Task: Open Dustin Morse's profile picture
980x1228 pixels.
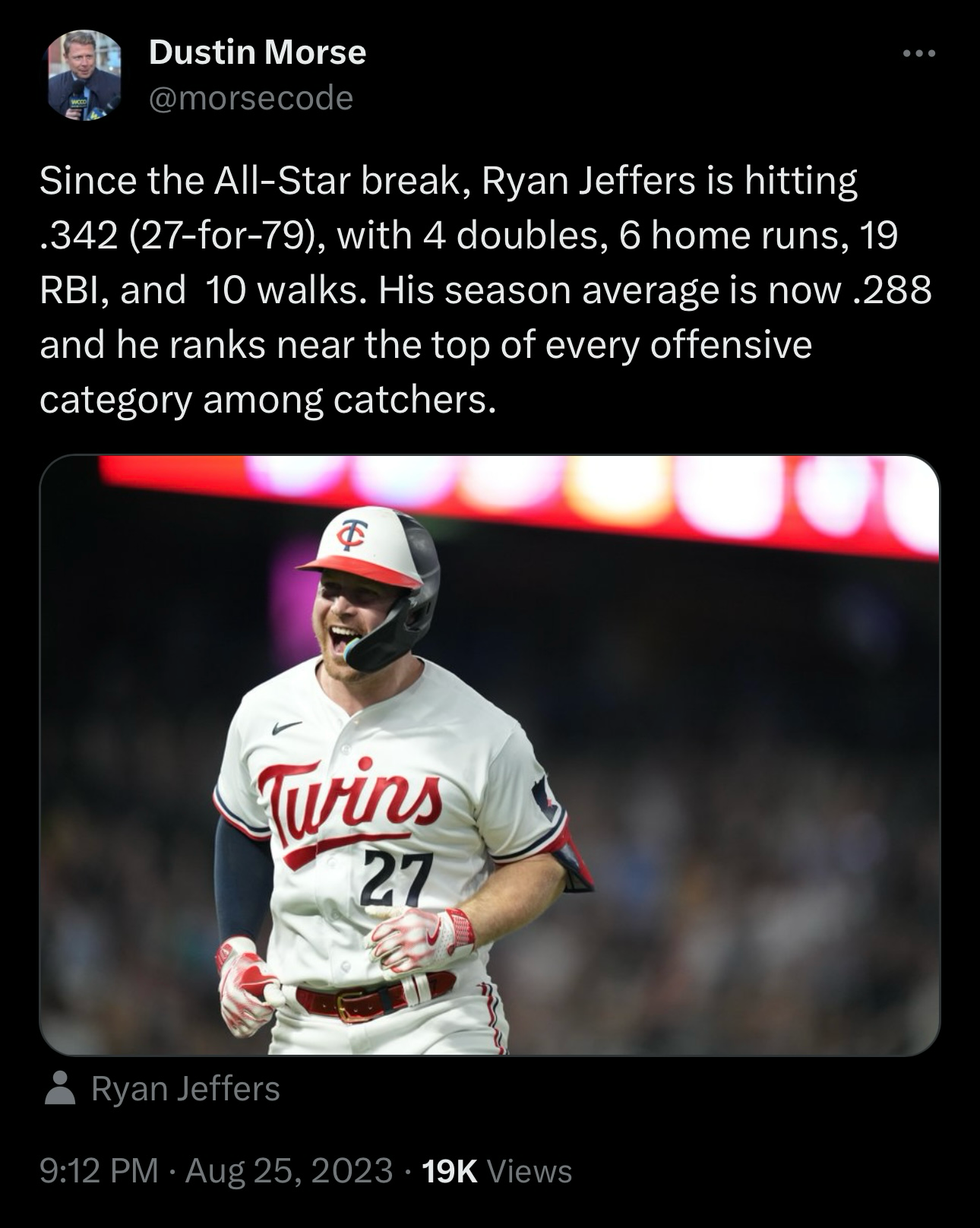Action: [84, 76]
